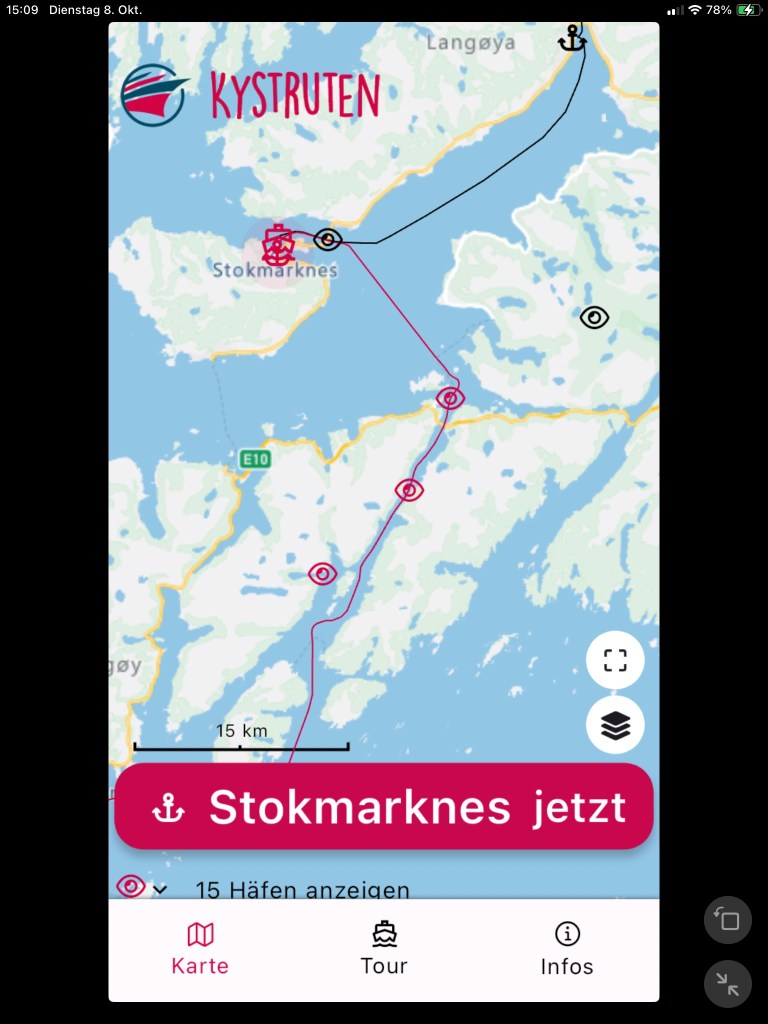
Task: Tap the ship marker at Stokmarknes
Action: tap(277, 245)
